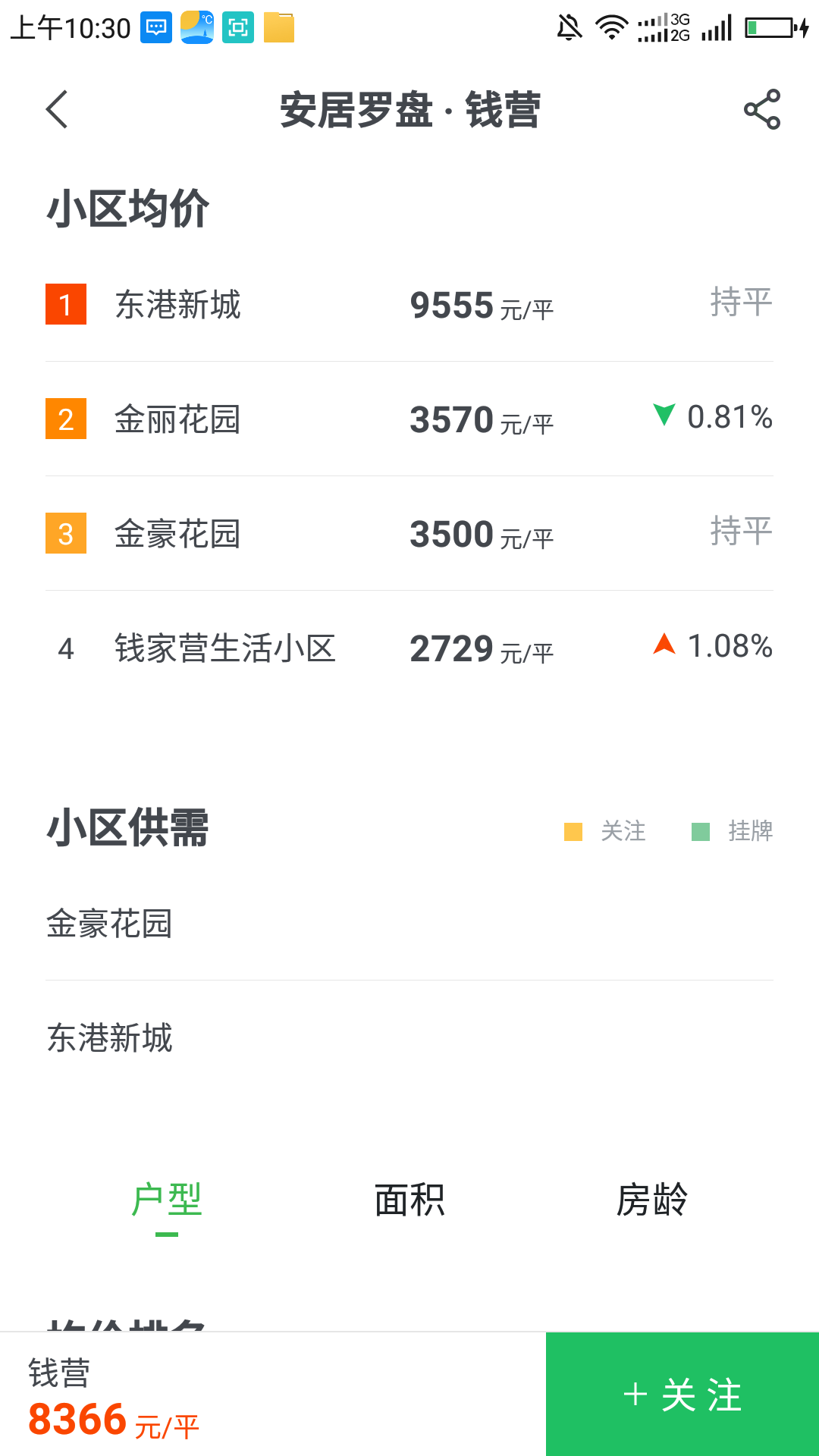Open 金丽花园 price row

click(409, 419)
